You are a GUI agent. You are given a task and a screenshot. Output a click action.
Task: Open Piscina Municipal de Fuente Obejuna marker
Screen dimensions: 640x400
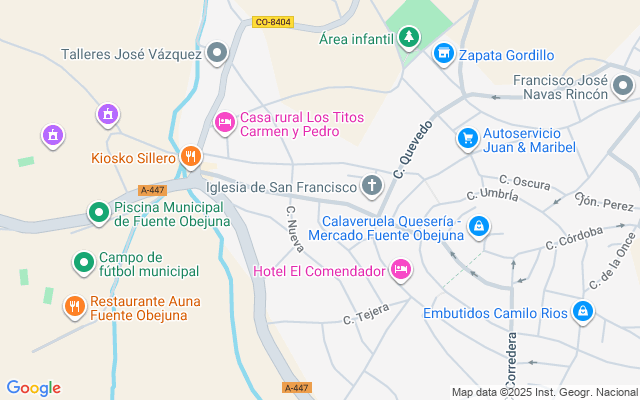[99, 212]
